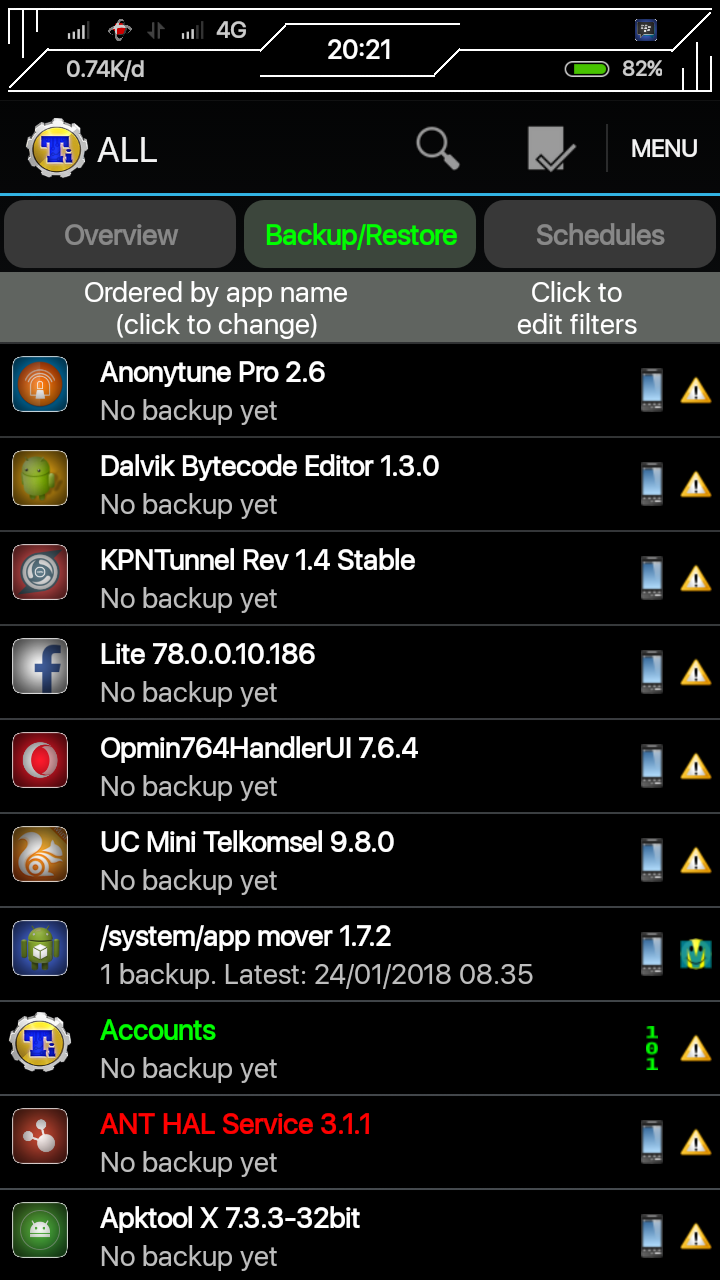Viewport: 720px width, 1280px height.
Task: Click the battery level indicator
Action: (590, 70)
